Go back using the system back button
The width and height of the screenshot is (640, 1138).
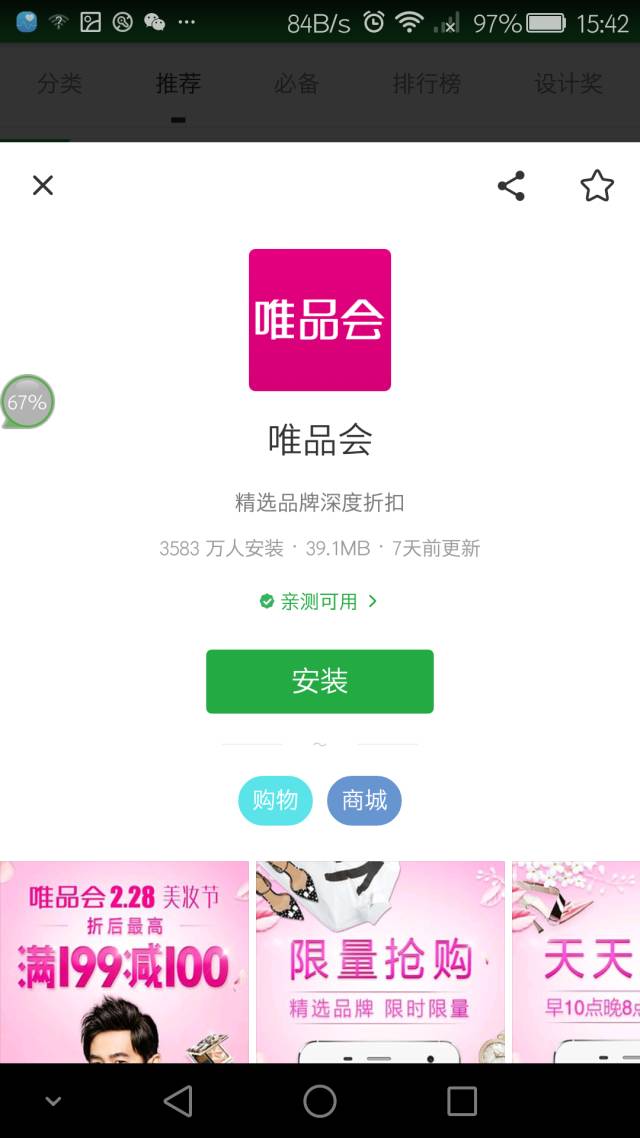pos(178,1101)
